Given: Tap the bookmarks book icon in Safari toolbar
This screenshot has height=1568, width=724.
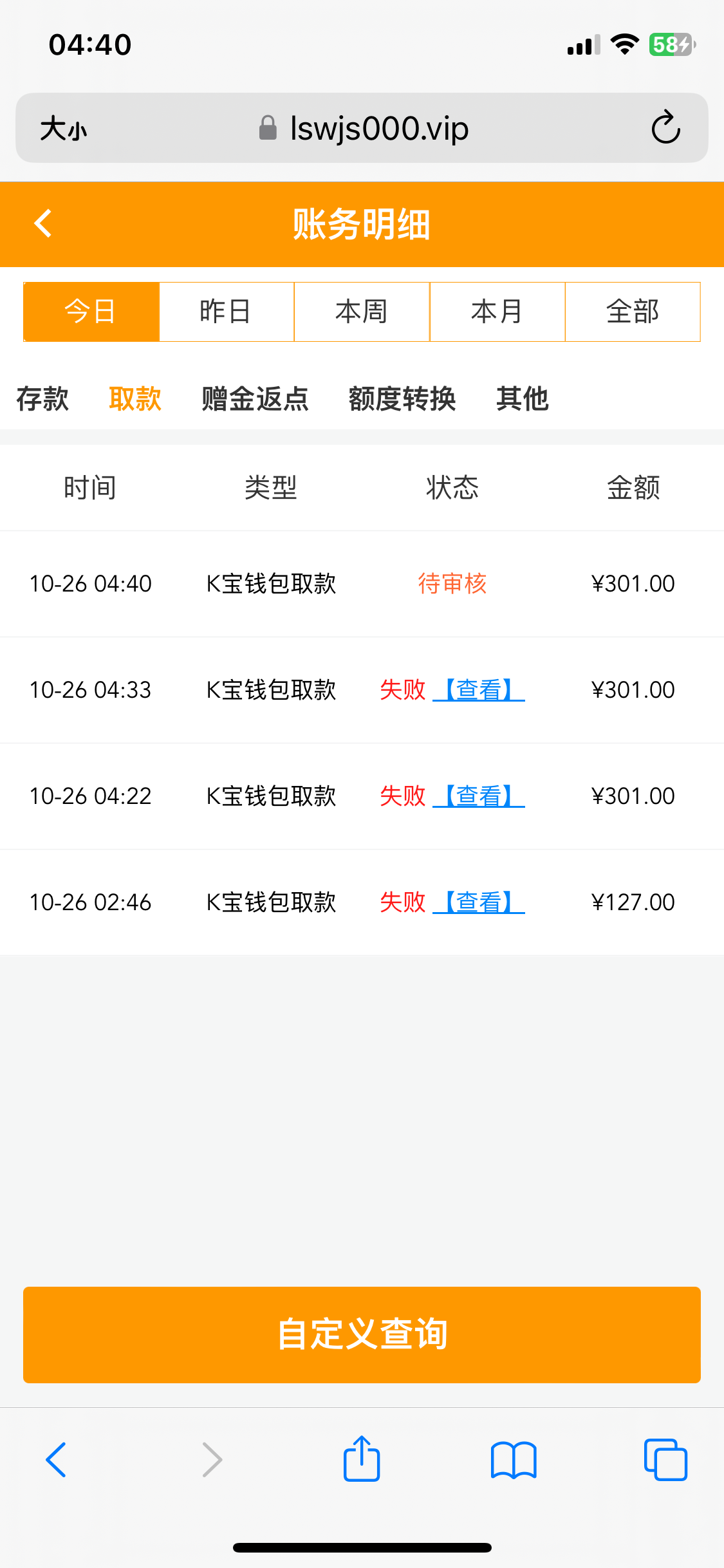Looking at the screenshot, I should [514, 1460].
